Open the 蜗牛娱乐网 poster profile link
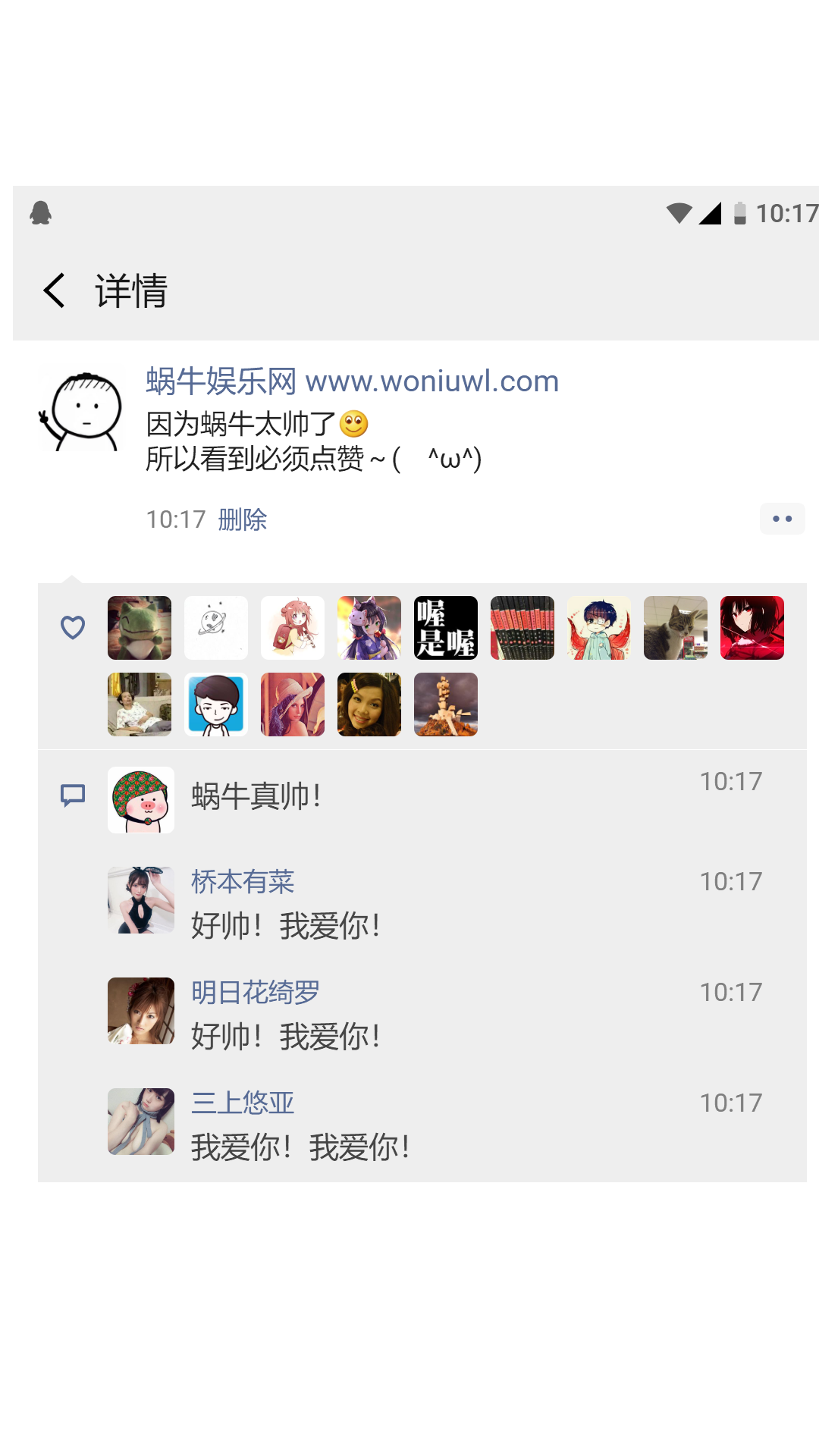 click(352, 381)
